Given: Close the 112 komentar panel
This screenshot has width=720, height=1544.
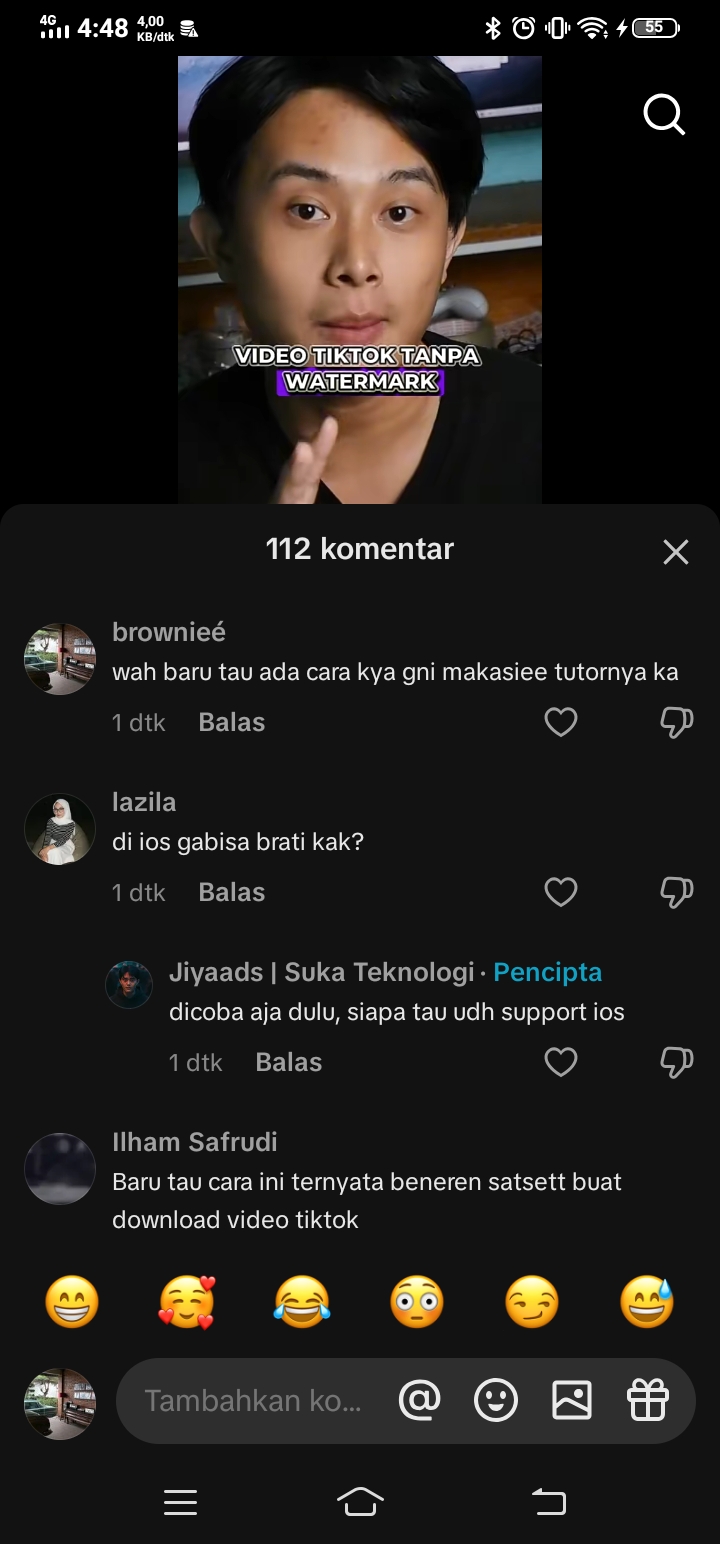Looking at the screenshot, I should pyautogui.click(x=676, y=551).
